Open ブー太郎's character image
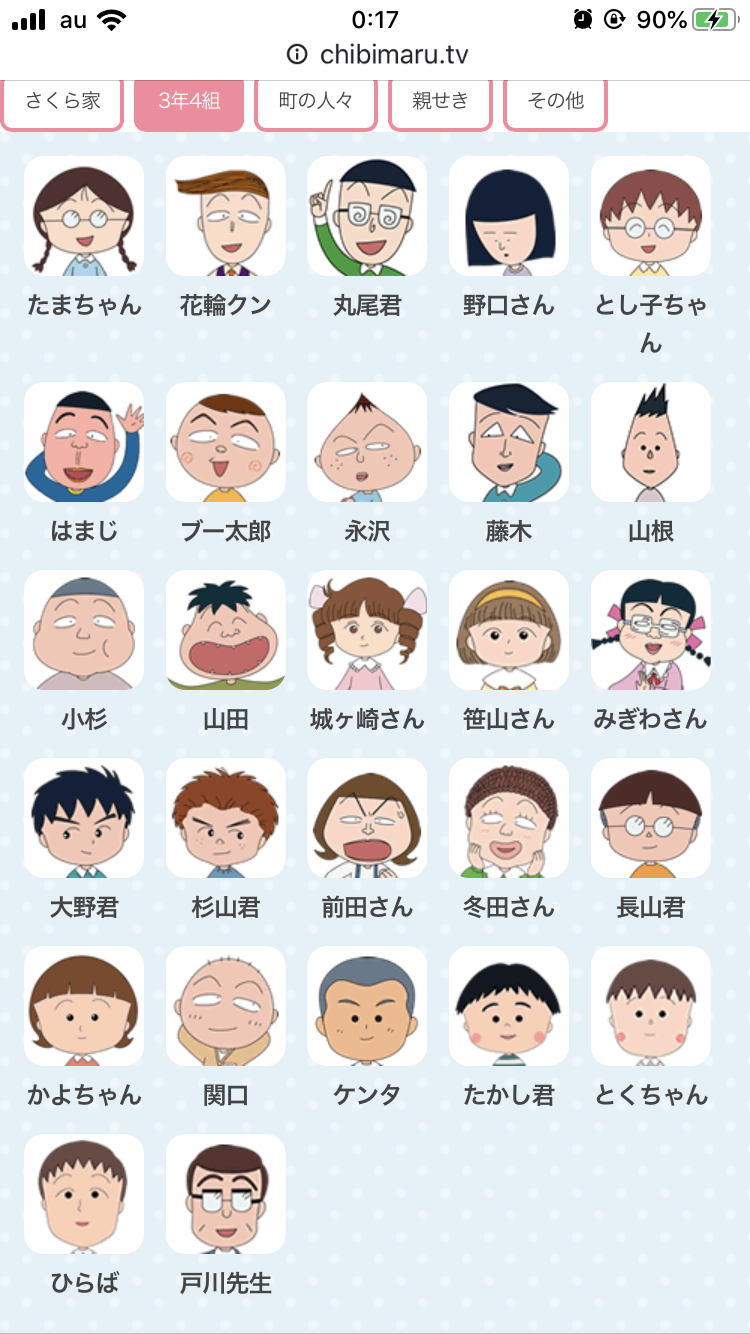 [225, 441]
